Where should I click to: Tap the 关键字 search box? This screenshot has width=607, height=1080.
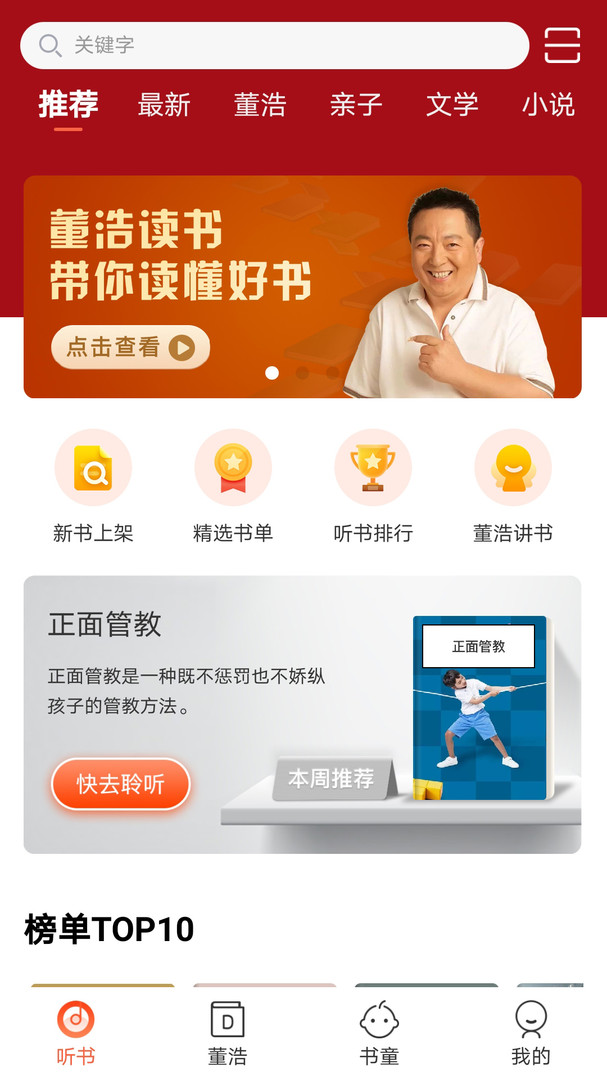pyautogui.click(x=275, y=45)
